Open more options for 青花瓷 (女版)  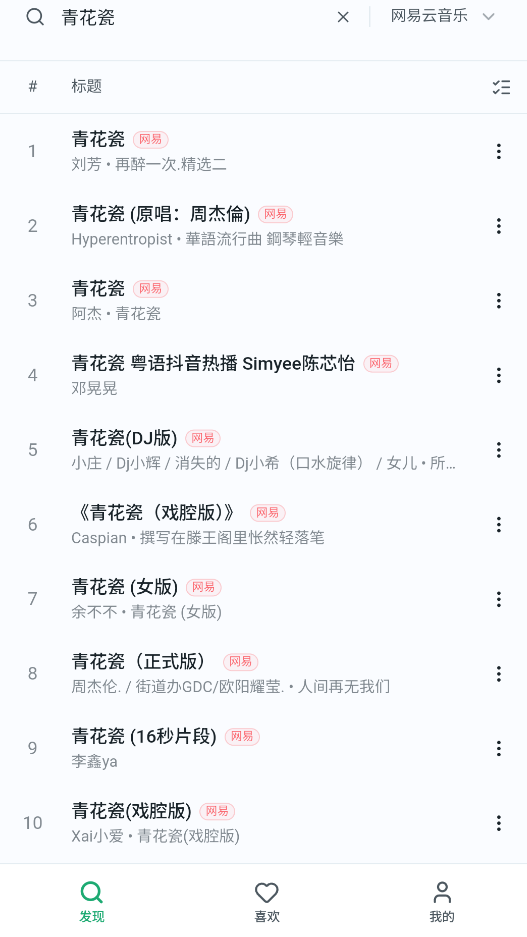[498, 599]
